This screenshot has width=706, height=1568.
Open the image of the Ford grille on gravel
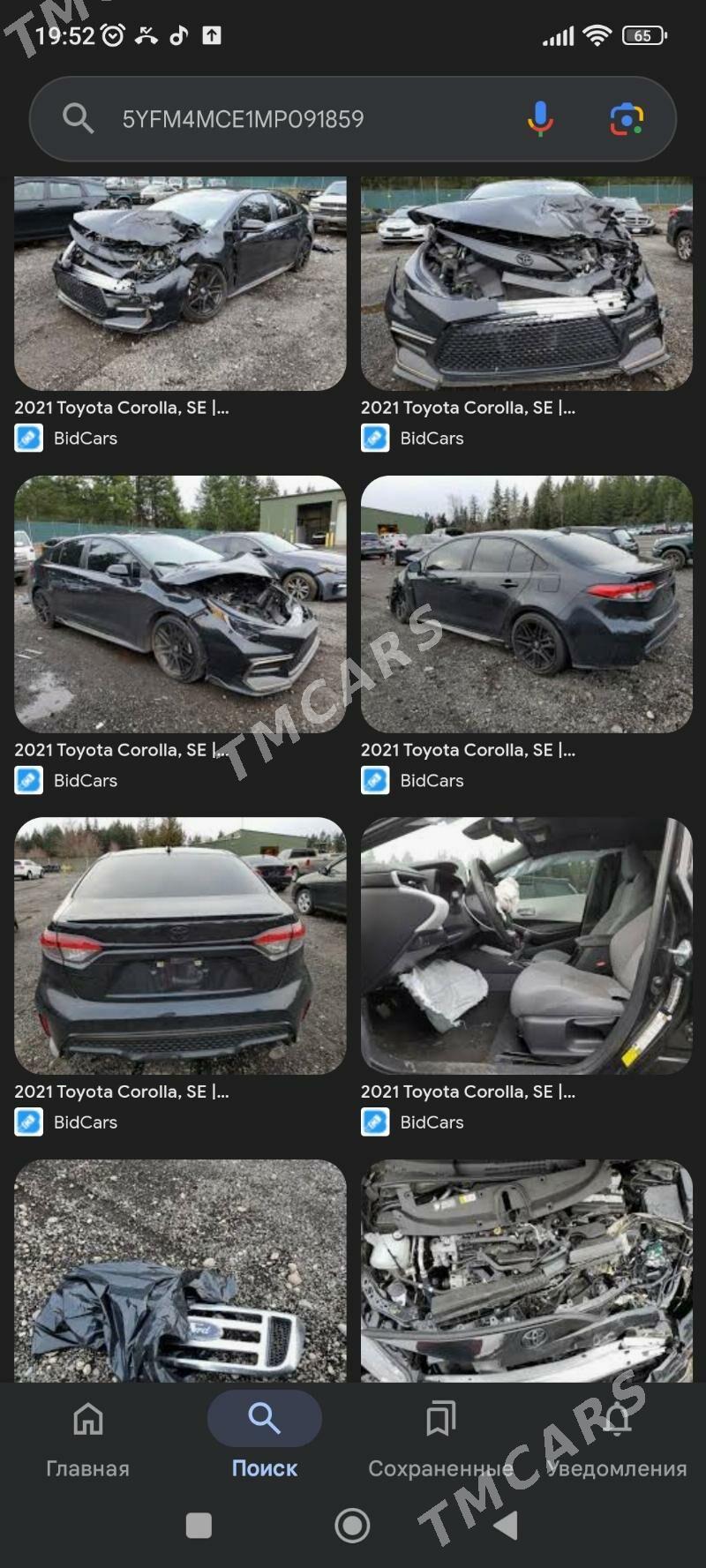pos(180,1271)
